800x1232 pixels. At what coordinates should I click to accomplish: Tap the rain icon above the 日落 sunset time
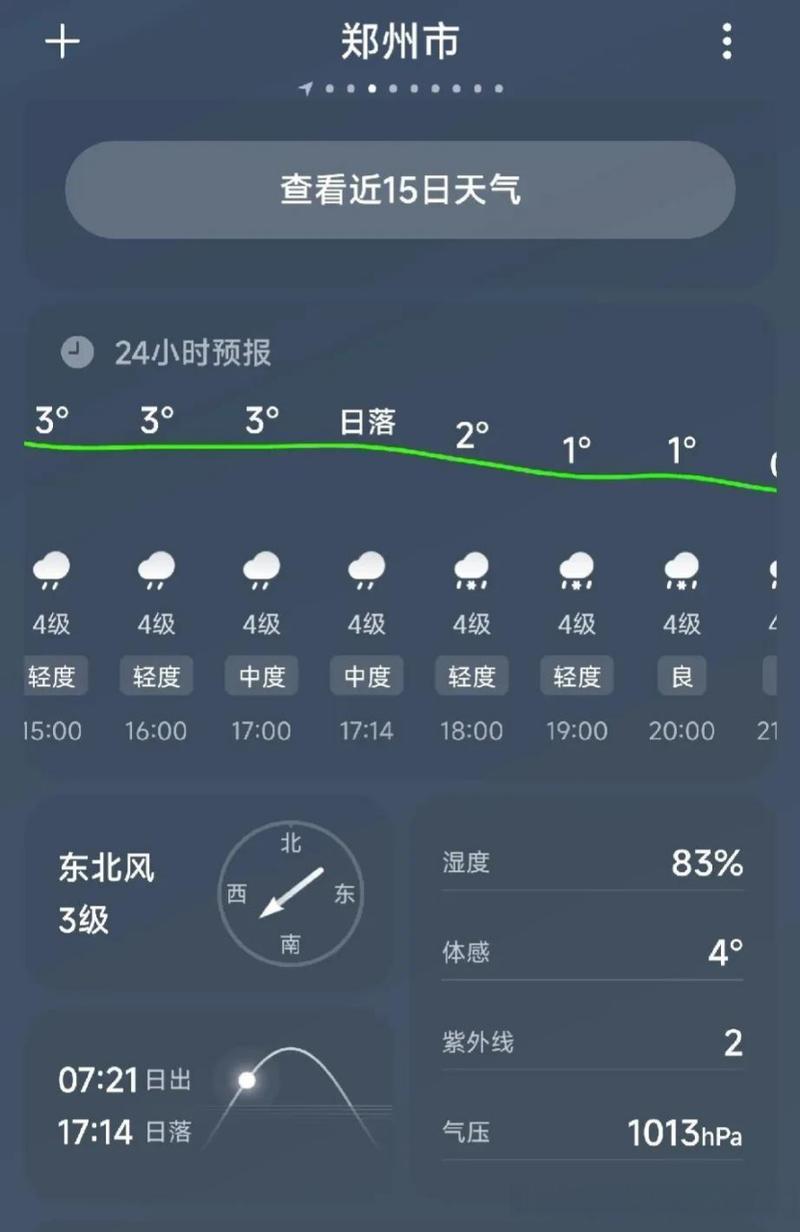(x=366, y=570)
